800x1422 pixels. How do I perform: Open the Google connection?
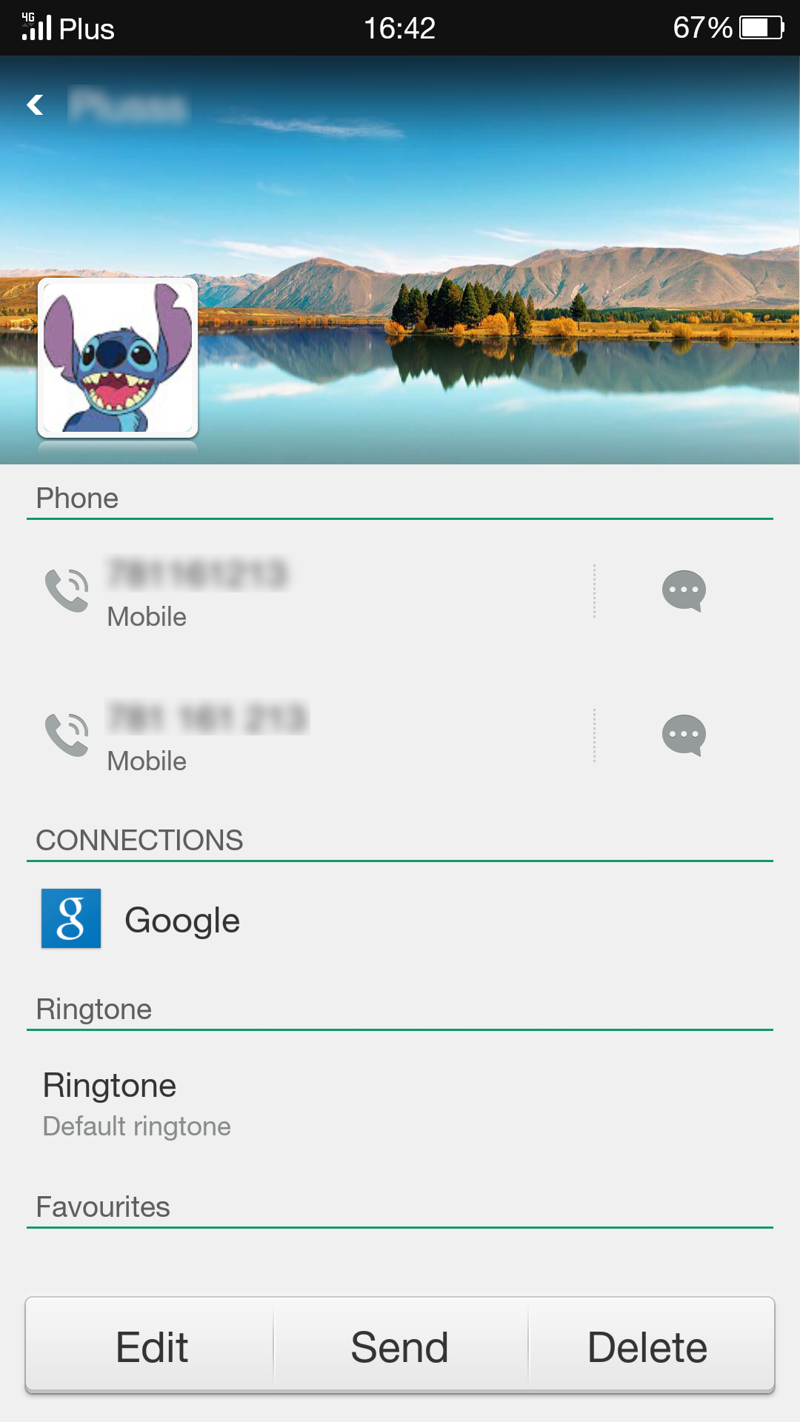400,919
